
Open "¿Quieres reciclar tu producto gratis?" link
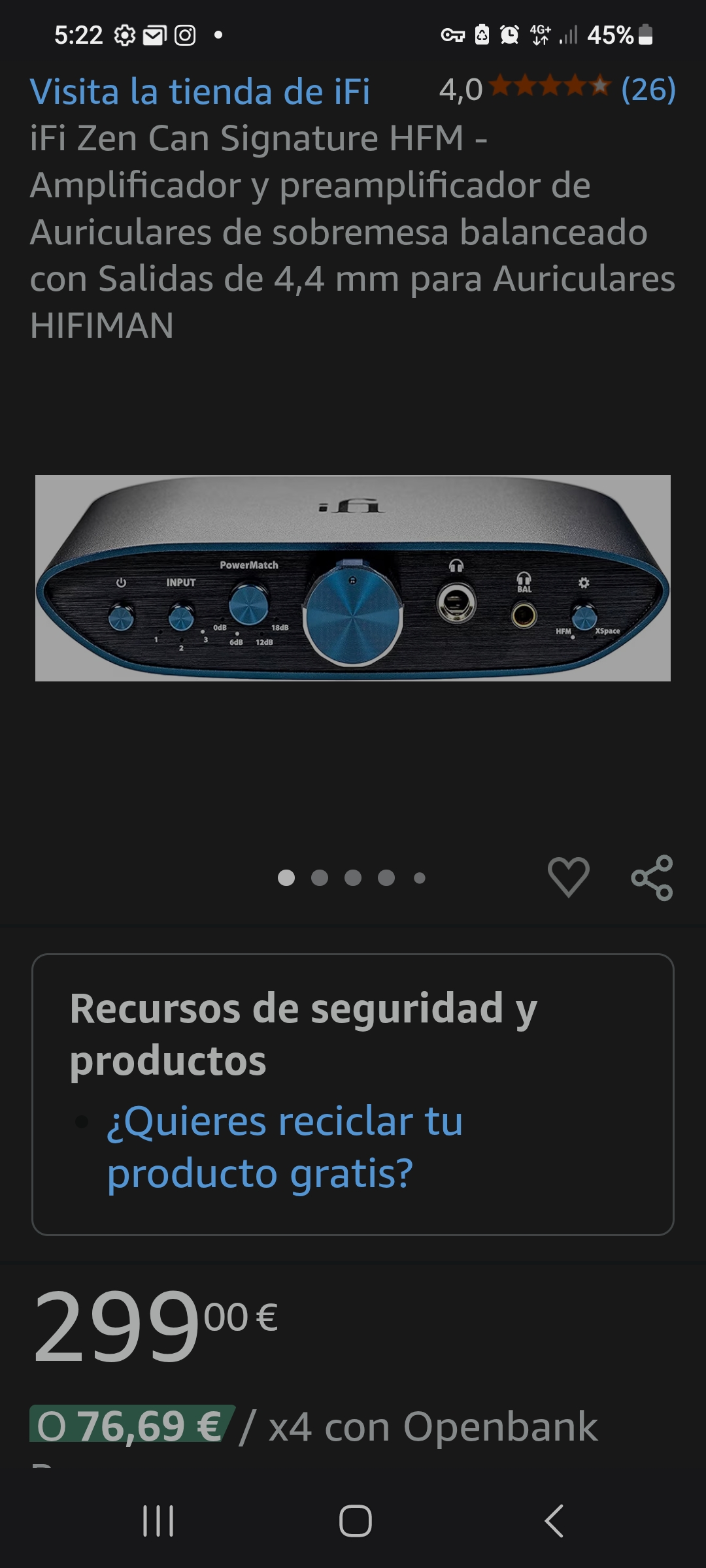(x=285, y=1147)
